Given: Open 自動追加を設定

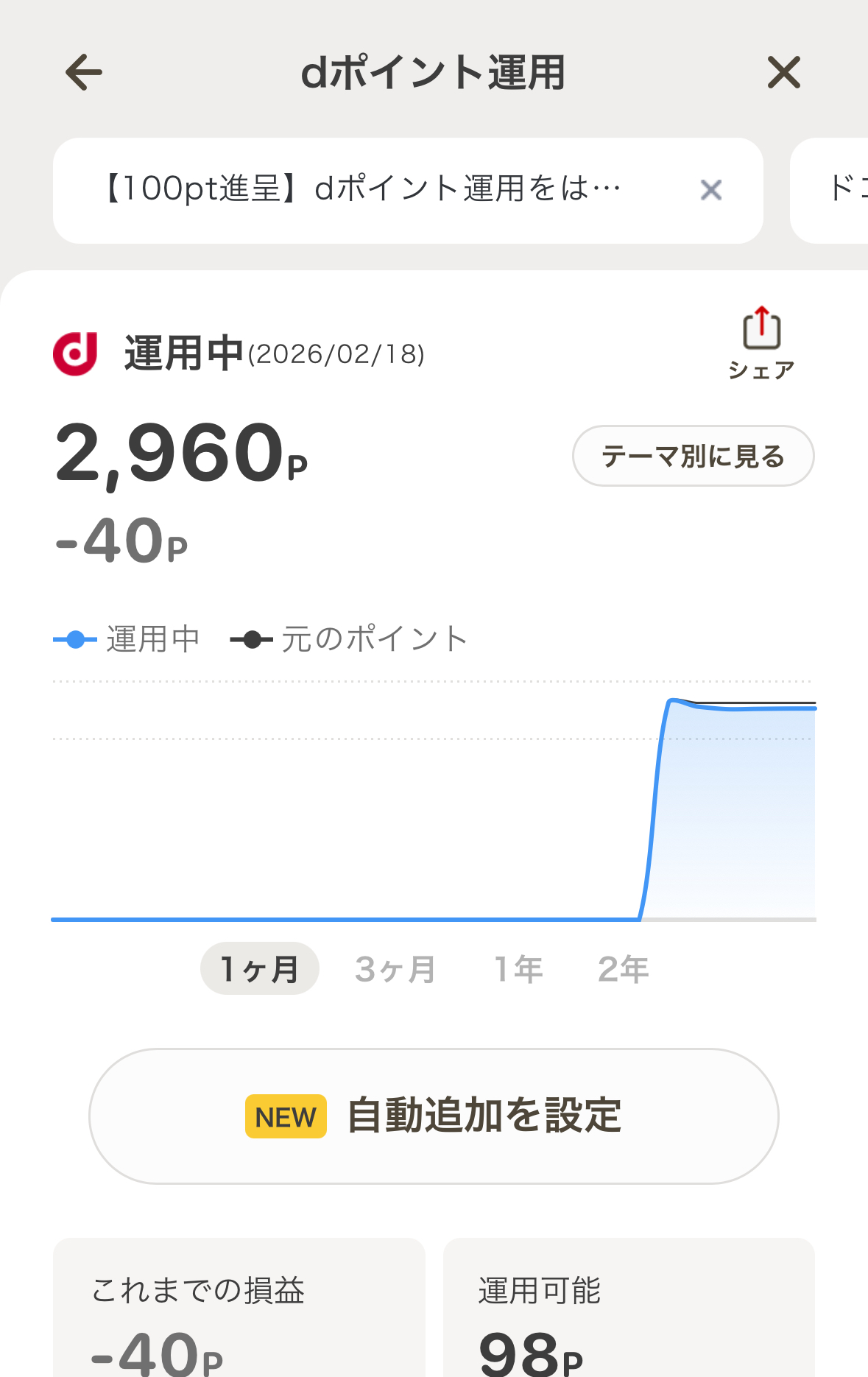Looking at the screenshot, I should [x=434, y=1116].
